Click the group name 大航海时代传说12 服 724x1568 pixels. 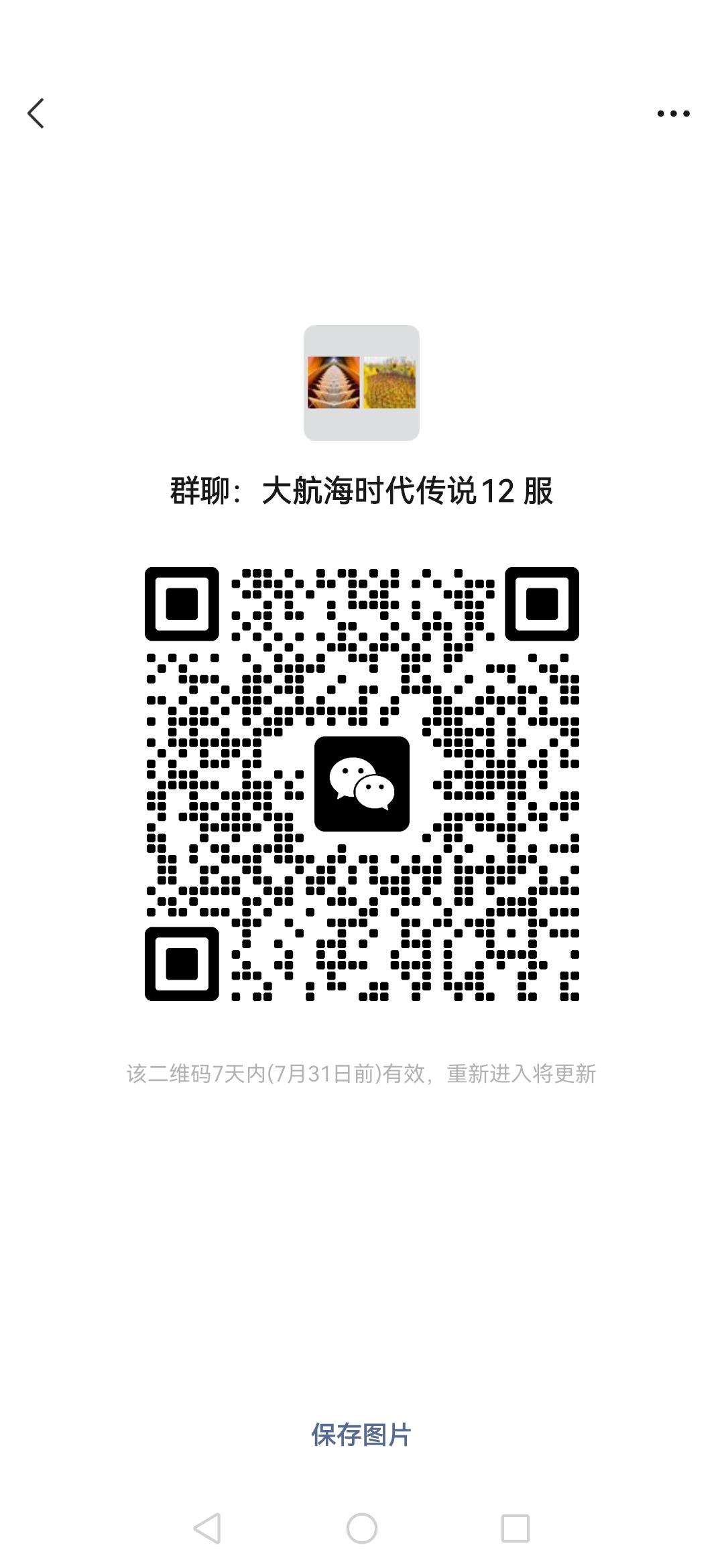tap(362, 491)
